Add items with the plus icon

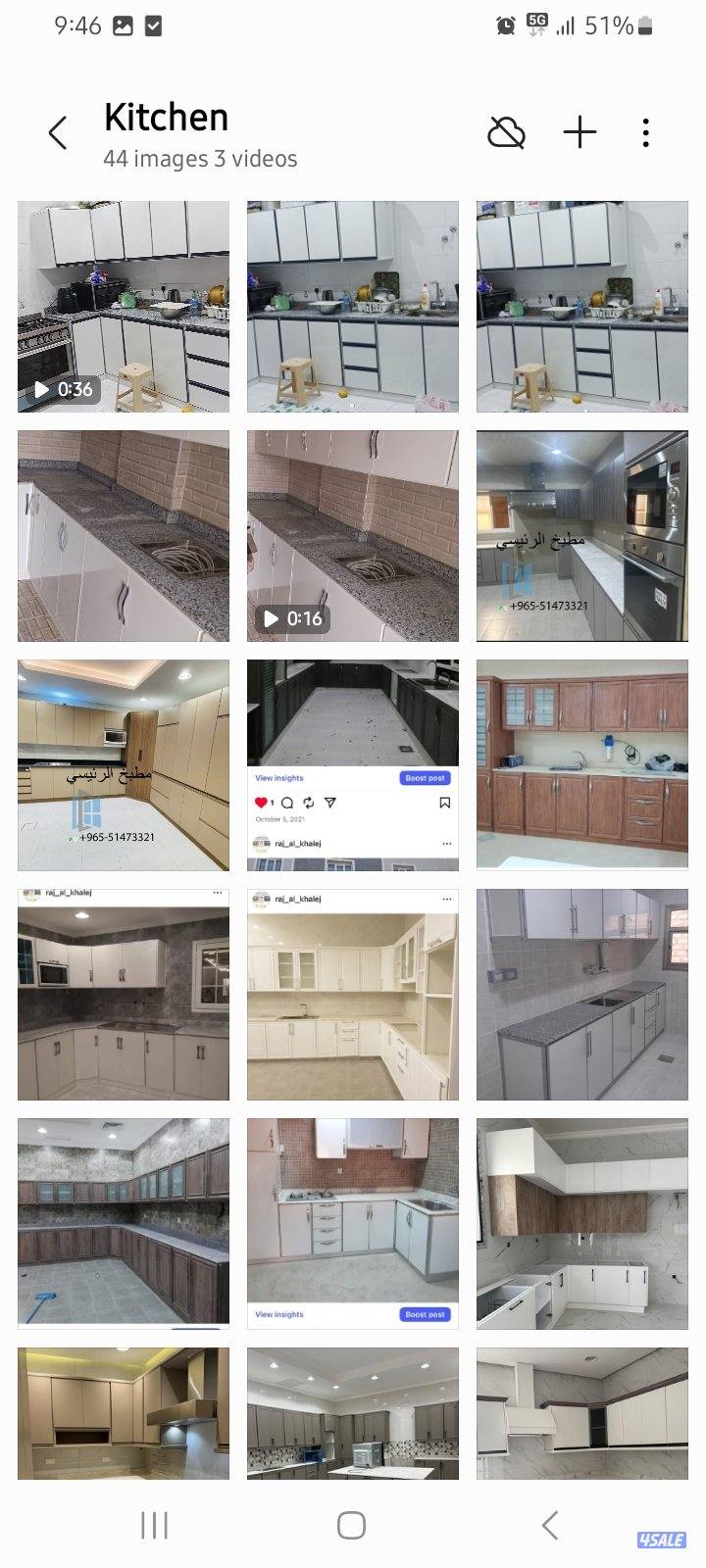tap(580, 132)
